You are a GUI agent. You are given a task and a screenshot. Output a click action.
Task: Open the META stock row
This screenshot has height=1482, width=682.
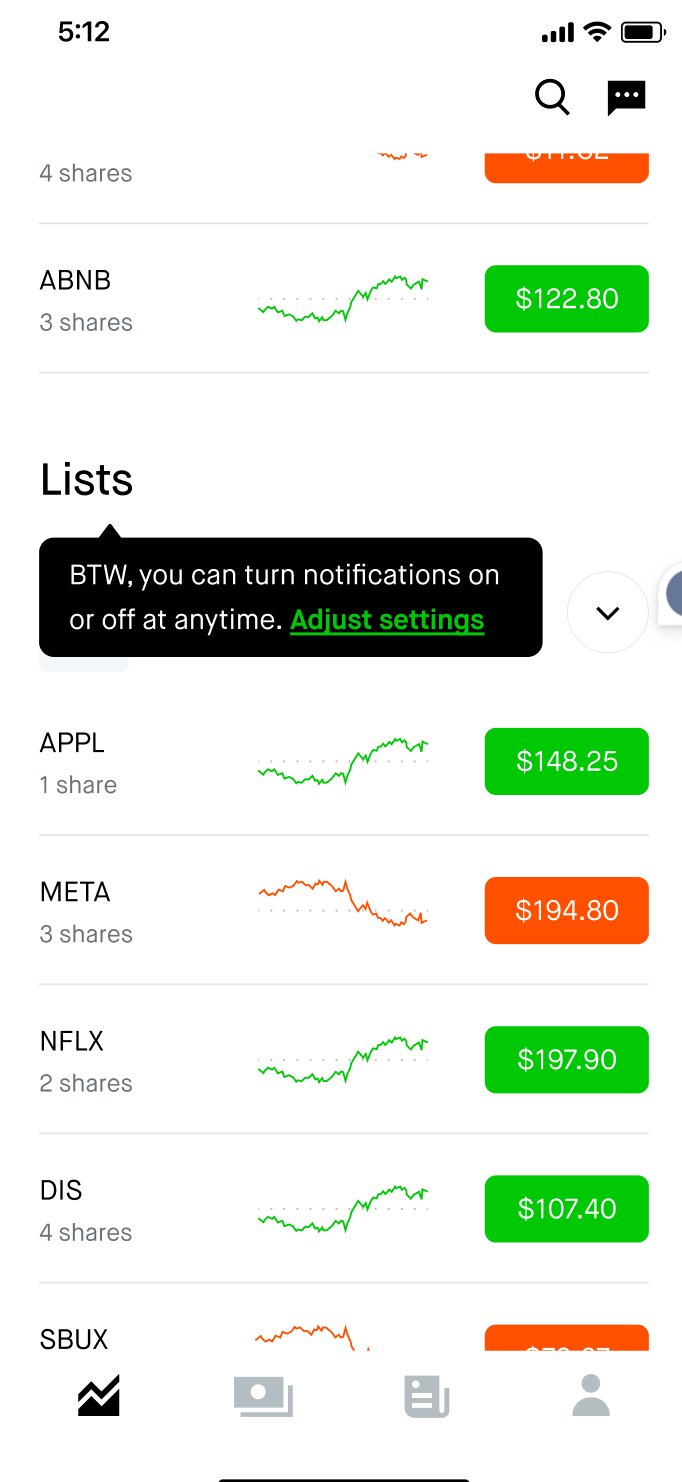pos(344,910)
